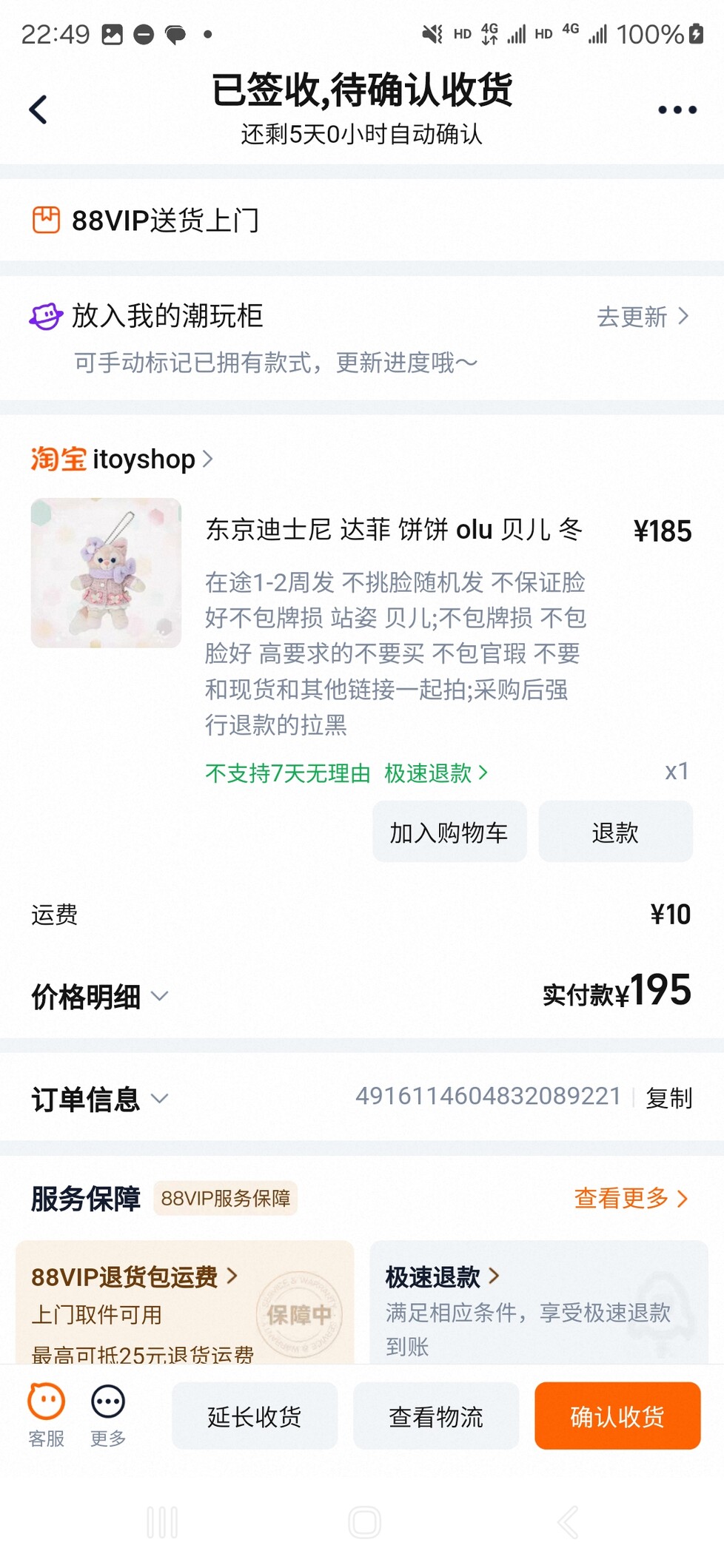Confirm receipt with 确认收货

pos(617,1416)
